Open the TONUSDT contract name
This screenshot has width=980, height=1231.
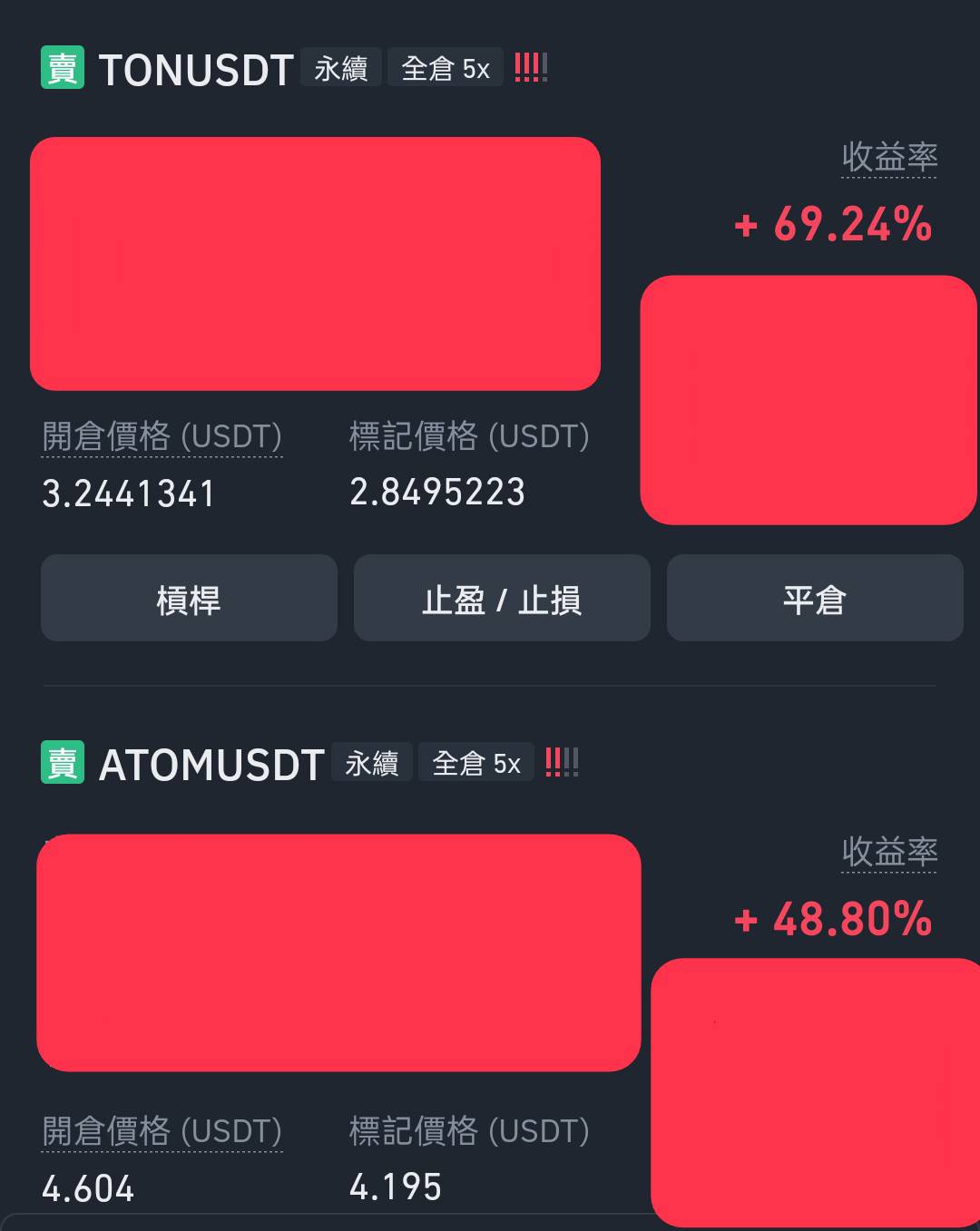point(195,70)
